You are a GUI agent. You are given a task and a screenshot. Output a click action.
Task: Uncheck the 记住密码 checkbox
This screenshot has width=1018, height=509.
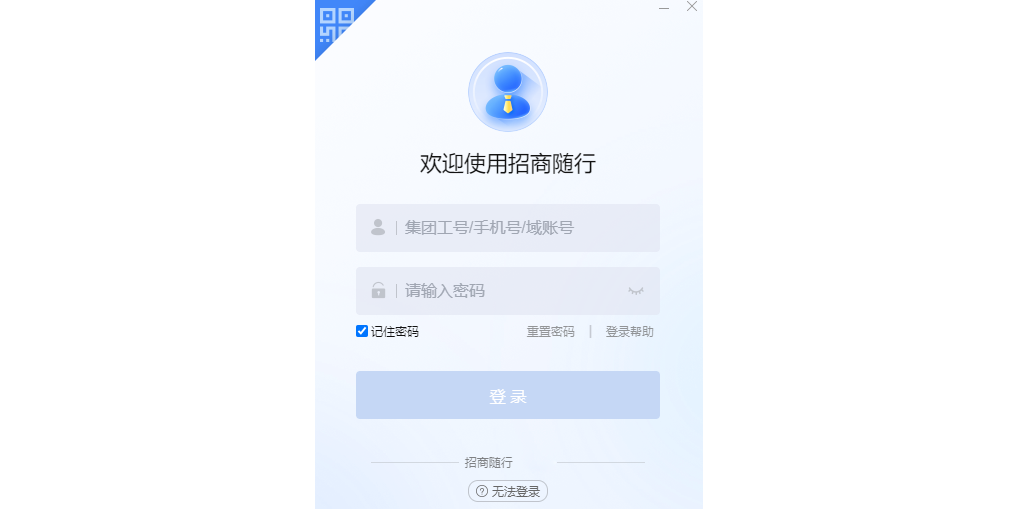[362, 331]
